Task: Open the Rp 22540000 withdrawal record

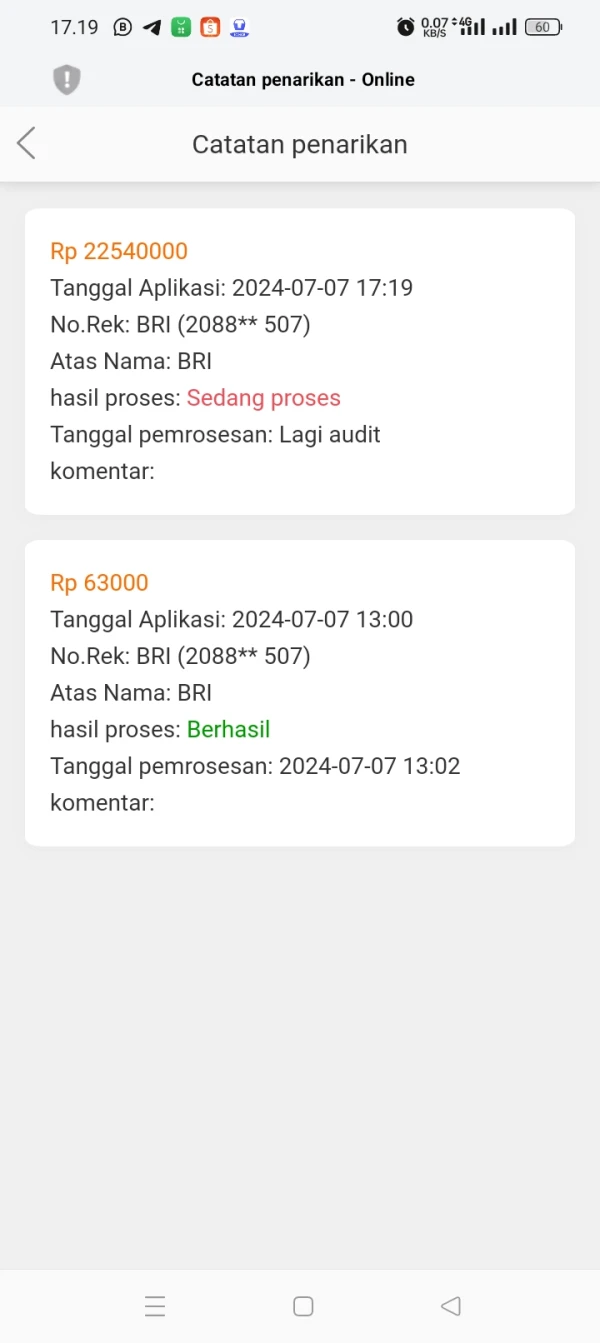Action: 300,361
